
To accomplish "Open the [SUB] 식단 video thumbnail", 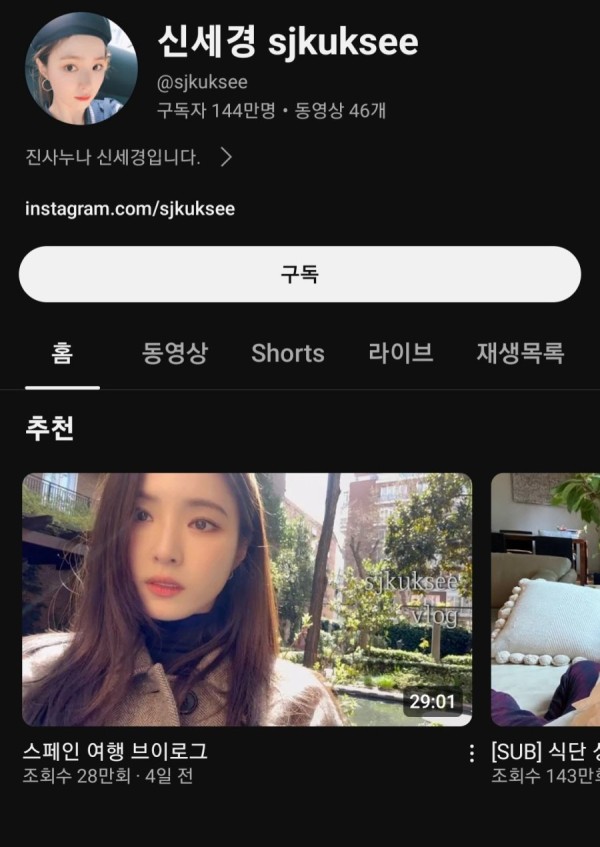I will (x=545, y=599).
